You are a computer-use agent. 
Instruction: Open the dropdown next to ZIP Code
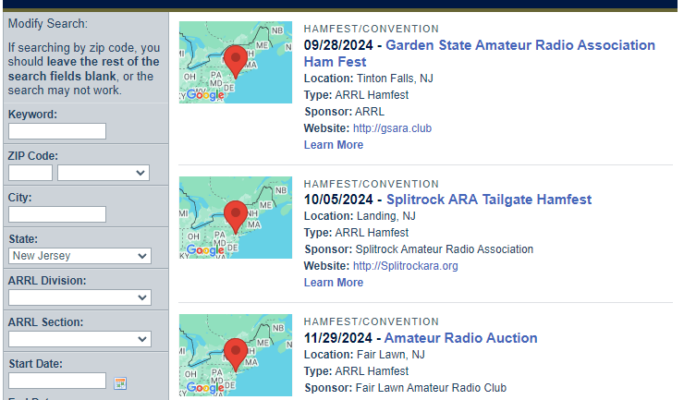pyautogui.click(x=104, y=173)
